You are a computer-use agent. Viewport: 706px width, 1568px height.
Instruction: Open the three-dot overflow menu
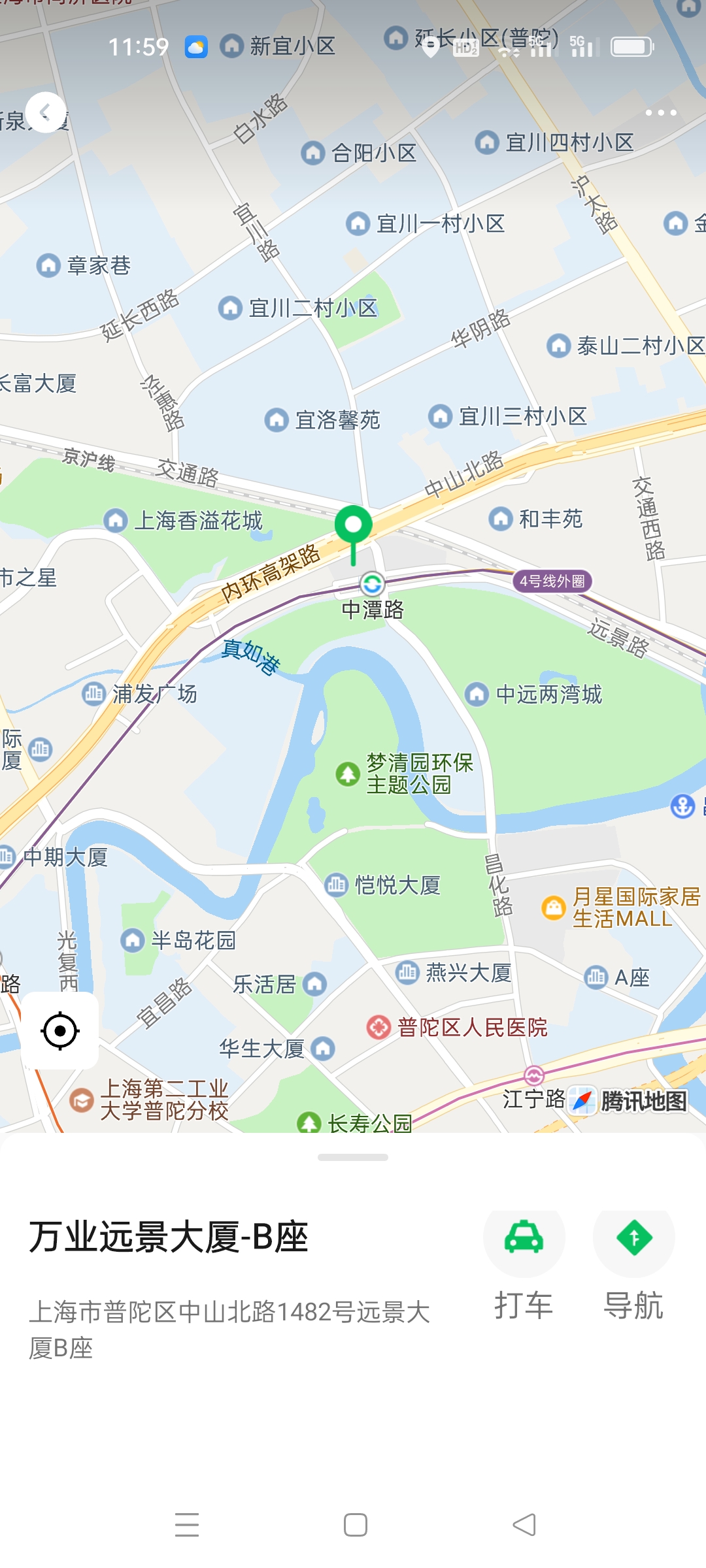pos(660,113)
